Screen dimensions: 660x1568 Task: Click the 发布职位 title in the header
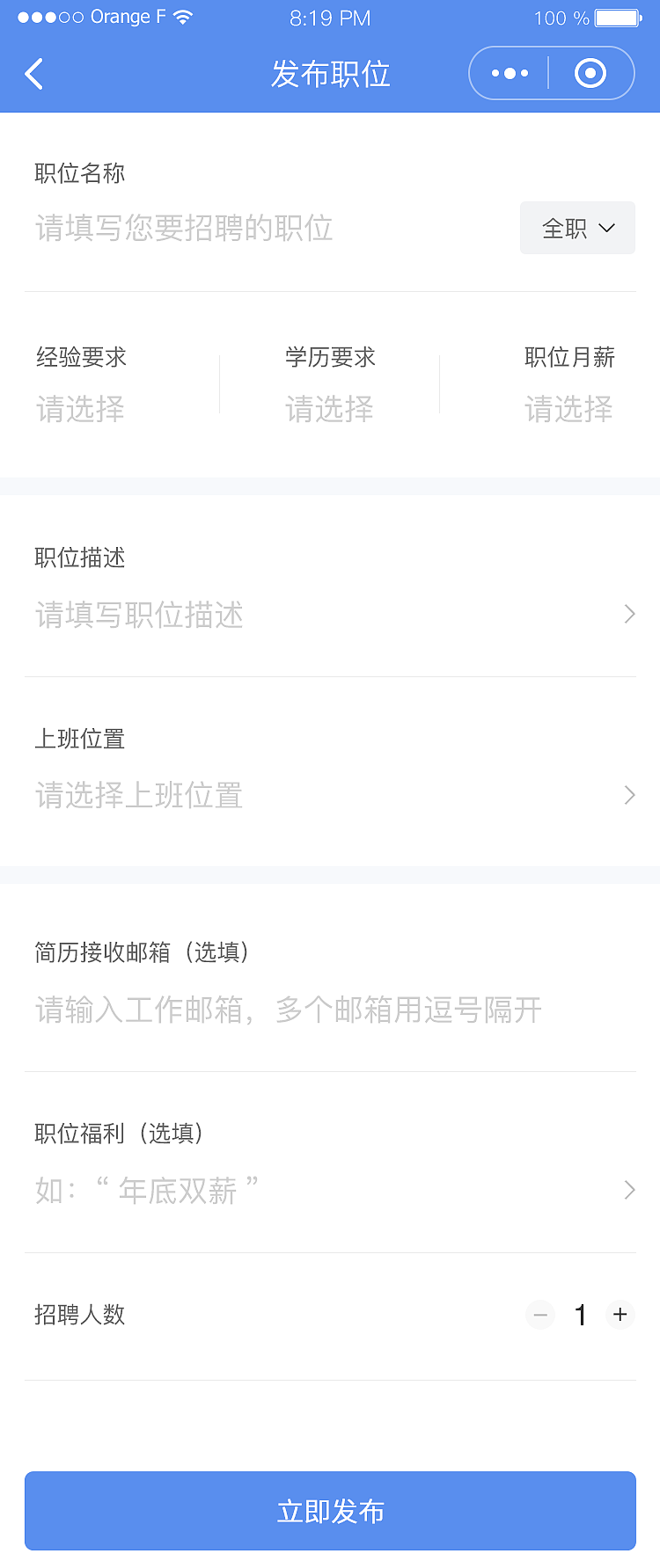pyautogui.click(x=330, y=74)
